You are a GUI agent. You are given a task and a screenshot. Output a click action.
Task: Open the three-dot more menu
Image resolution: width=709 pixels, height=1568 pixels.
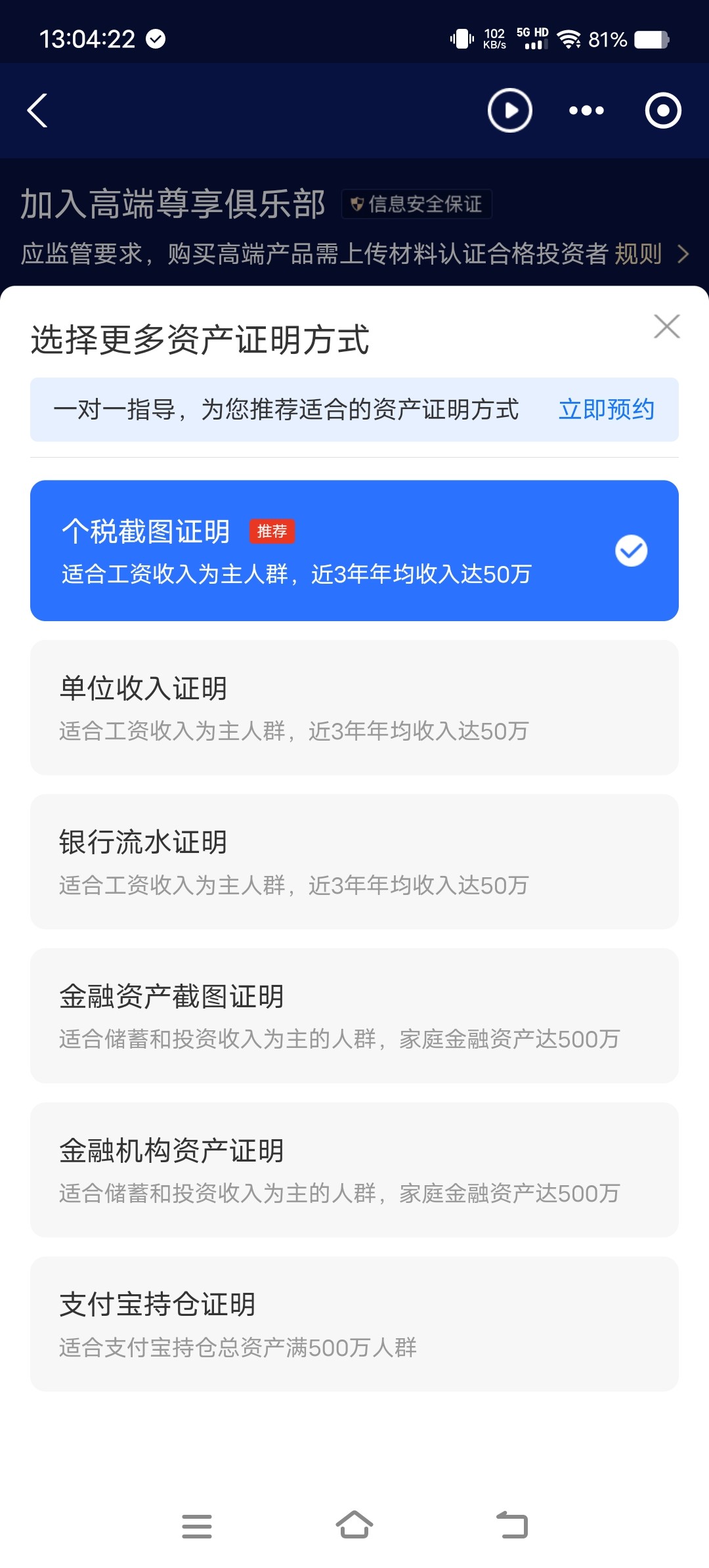(x=586, y=110)
